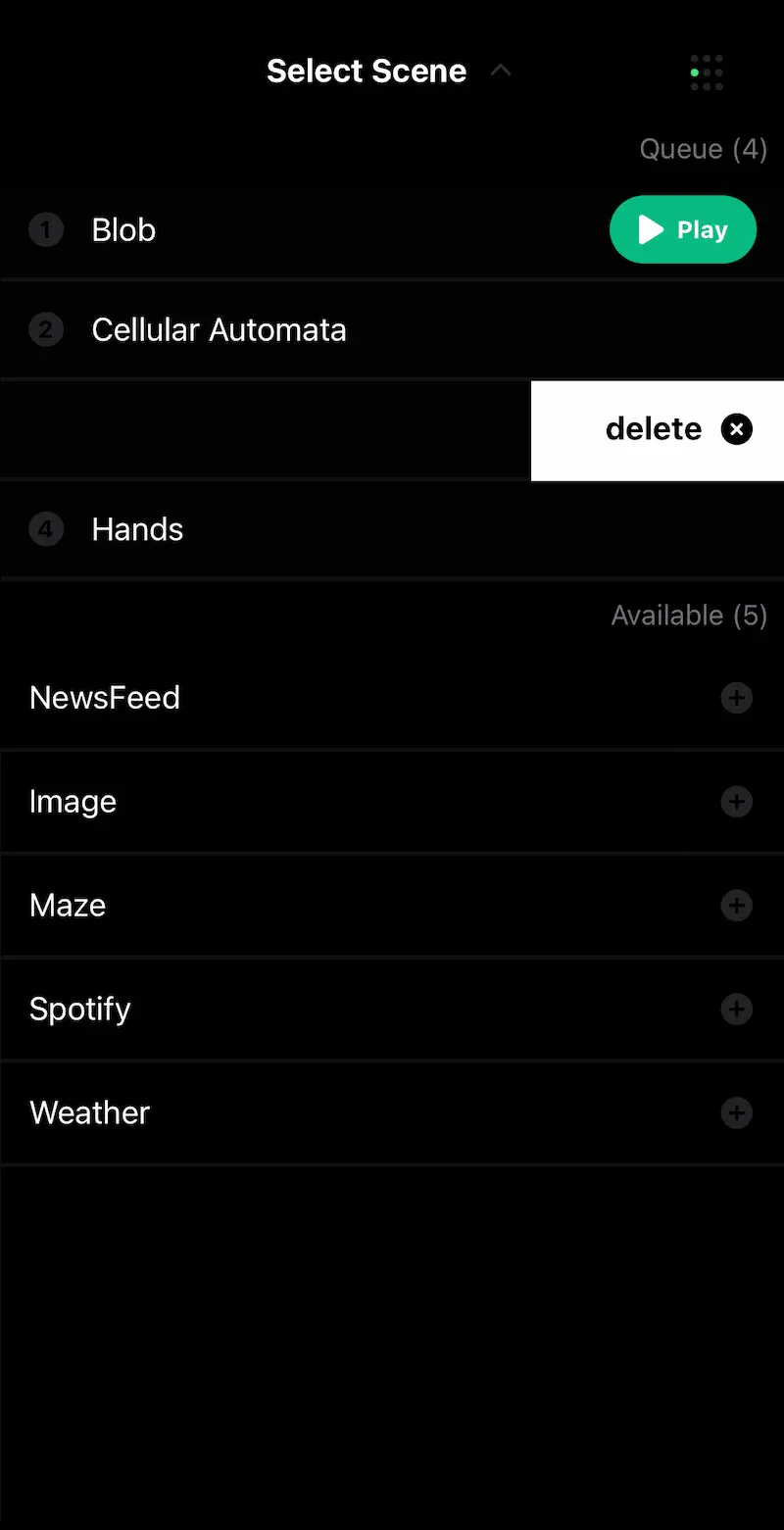Click the number badge beside Blob
Image resolution: width=784 pixels, height=1530 pixels.
[46, 229]
